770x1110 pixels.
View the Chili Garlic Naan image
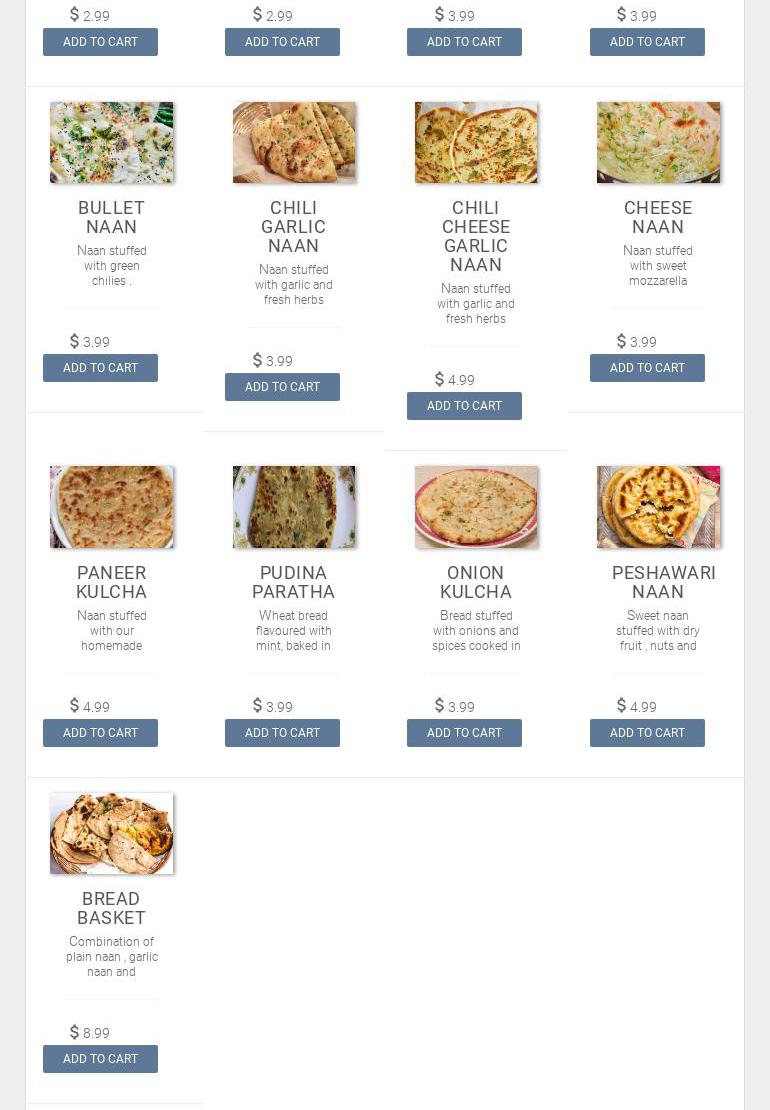[x=294, y=142]
